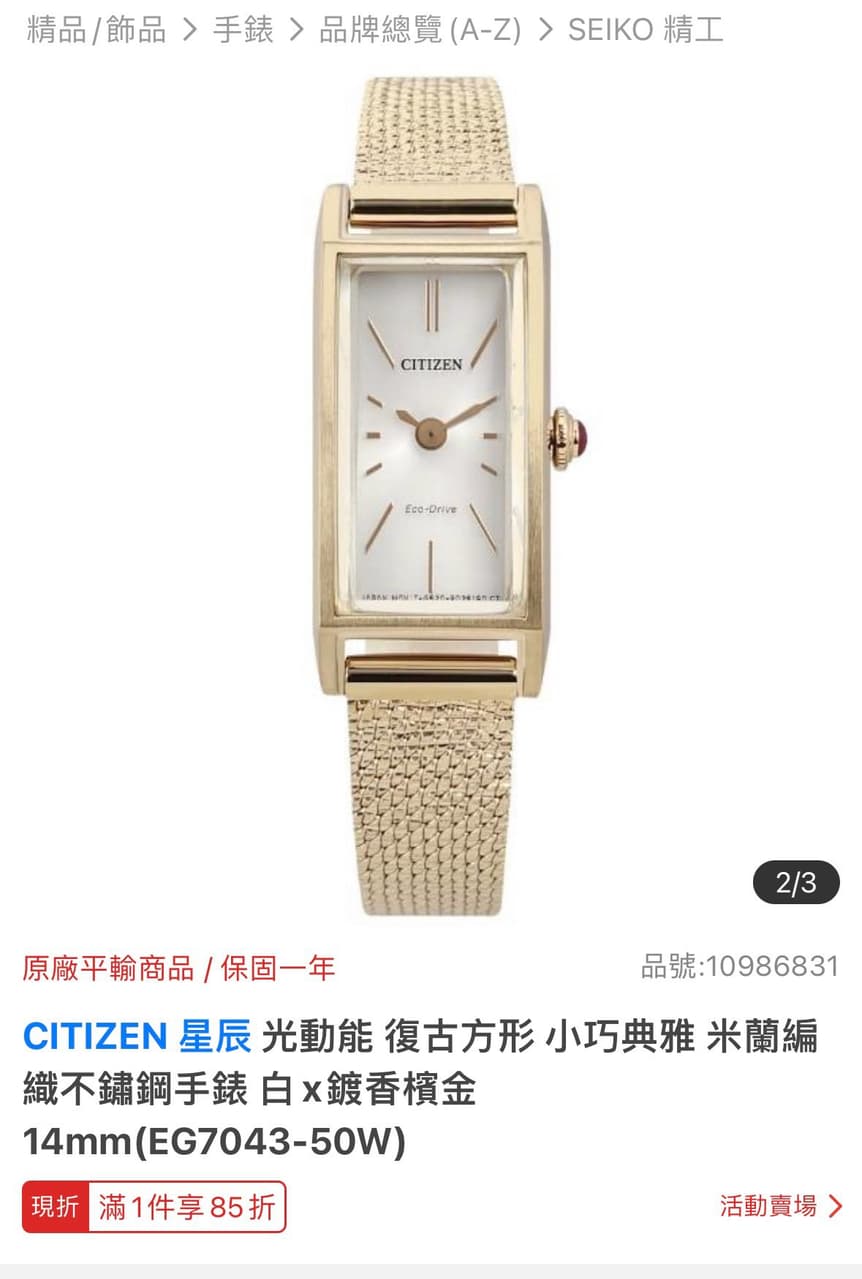This screenshot has height=1279, width=862.
Task: Tap the 滿1件享85折 discount tag
Action: click(x=186, y=1206)
